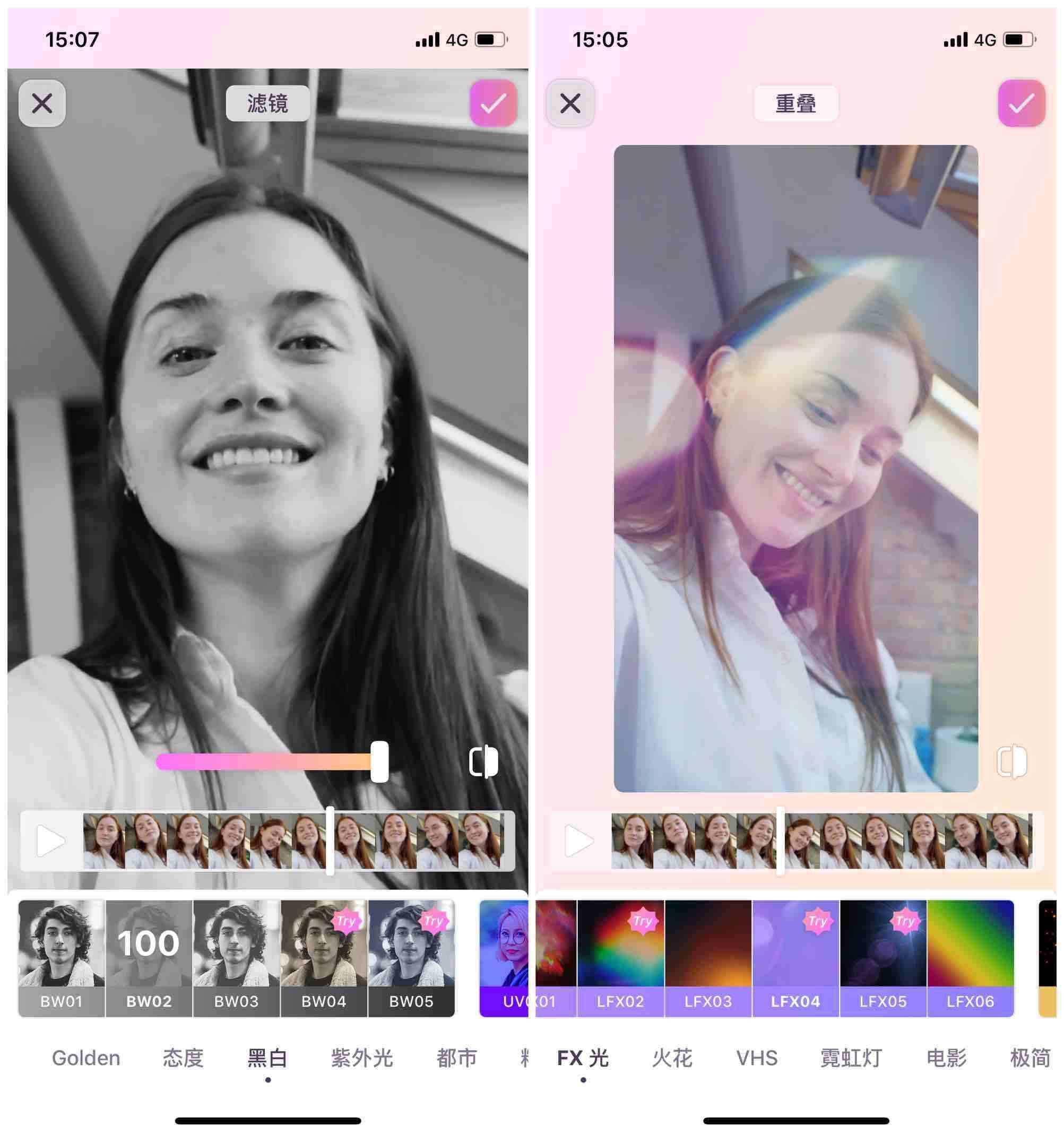Close the 滤镜 filter editor
This screenshot has height=1143, width=1064.
click(42, 103)
